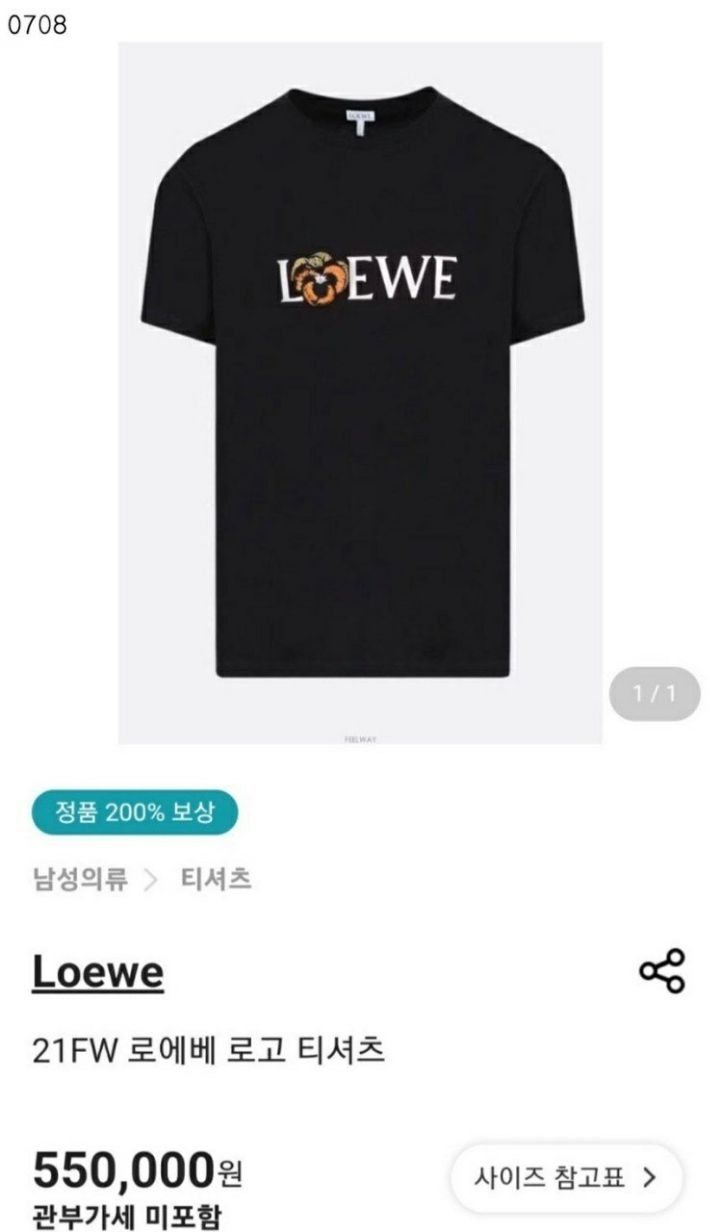This screenshot has width=720, height=1232.
Task: Share this Loewe product
Action: pyautogui.click(x=662, y=971)
